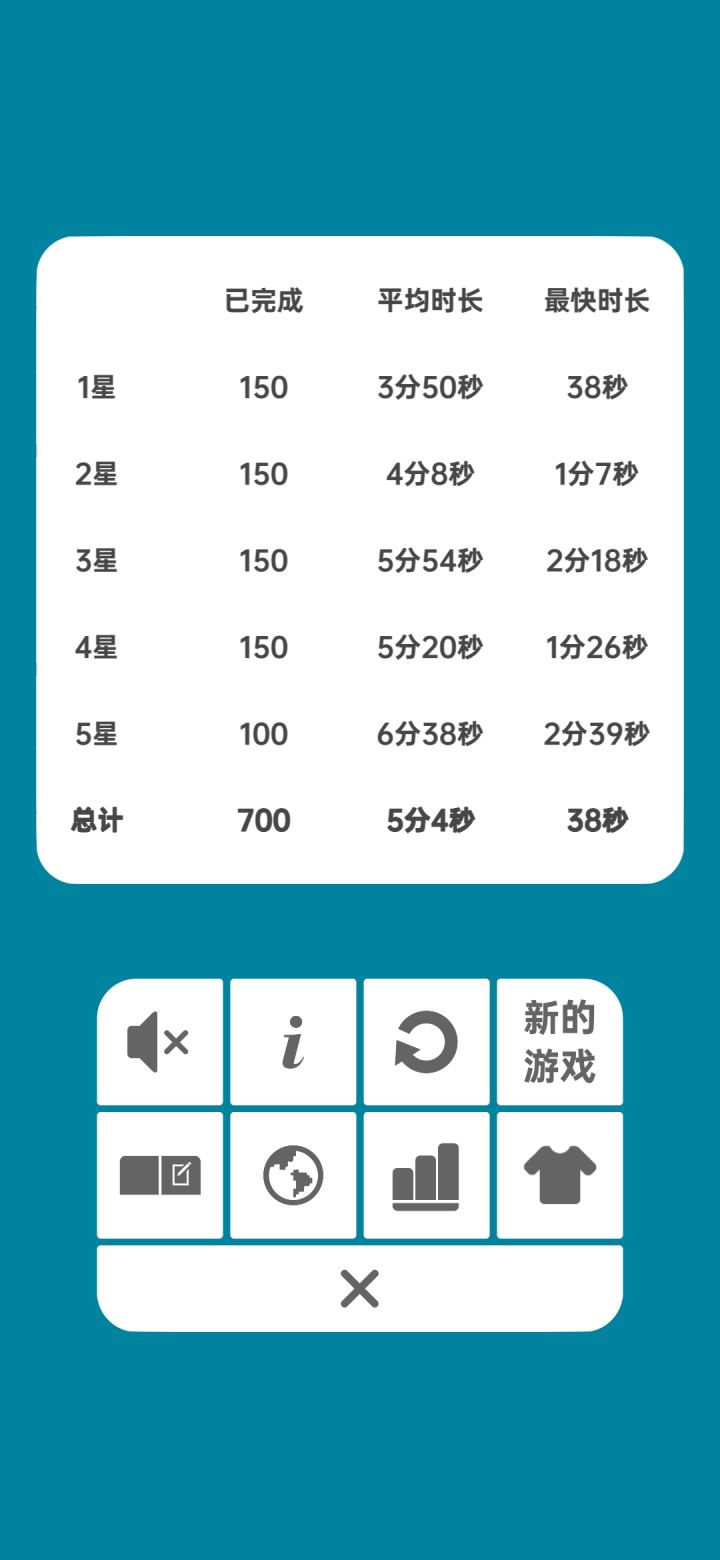
Task: Start a 新的游戏 (new game)
Action: pos(560,1042)
